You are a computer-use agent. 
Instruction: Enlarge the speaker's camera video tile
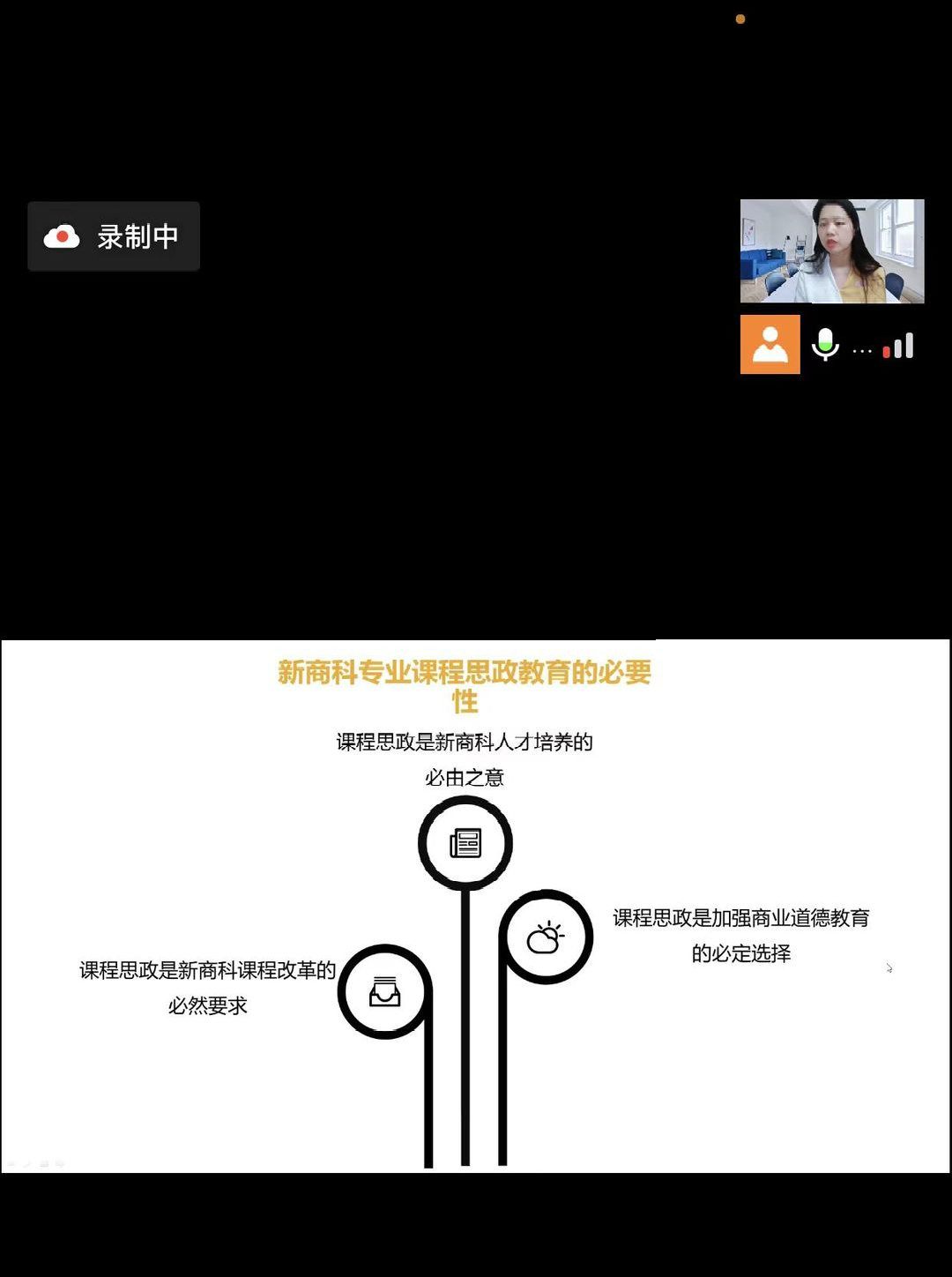pyautogui.click(x=831, y=251)
